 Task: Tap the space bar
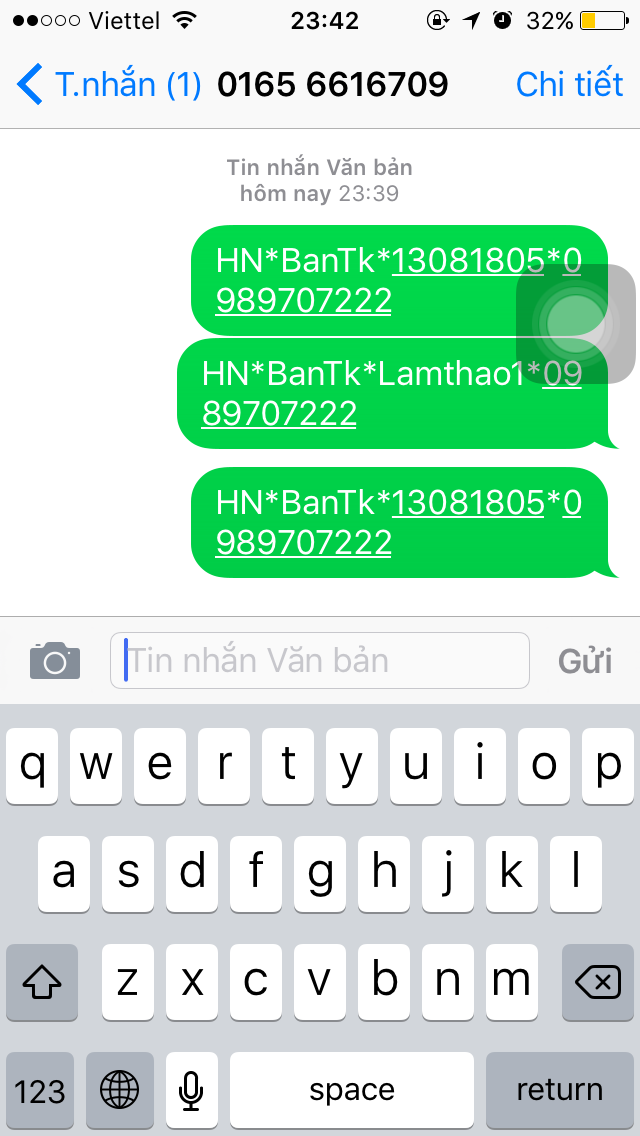(351, 1089)
